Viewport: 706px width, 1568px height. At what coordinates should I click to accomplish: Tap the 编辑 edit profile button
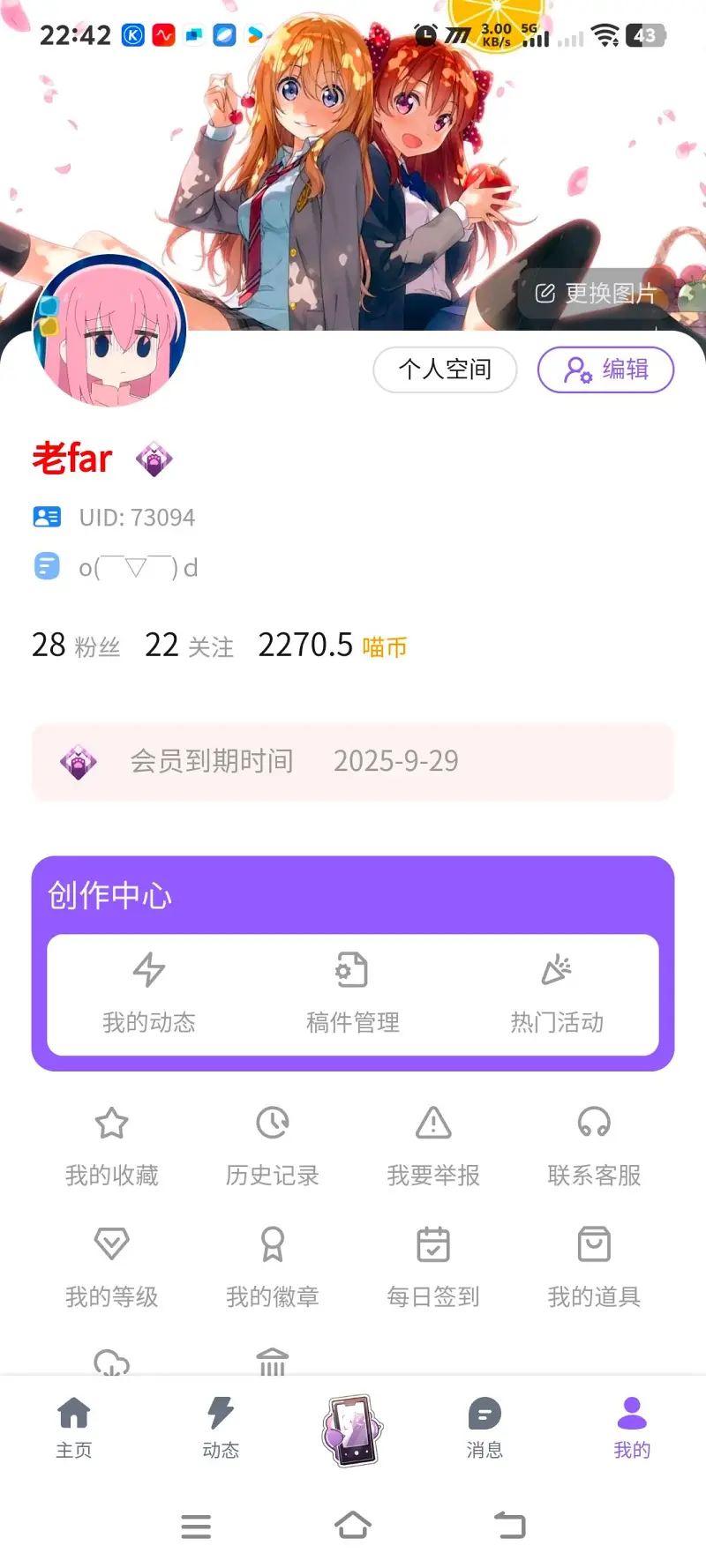pos(606,370)
